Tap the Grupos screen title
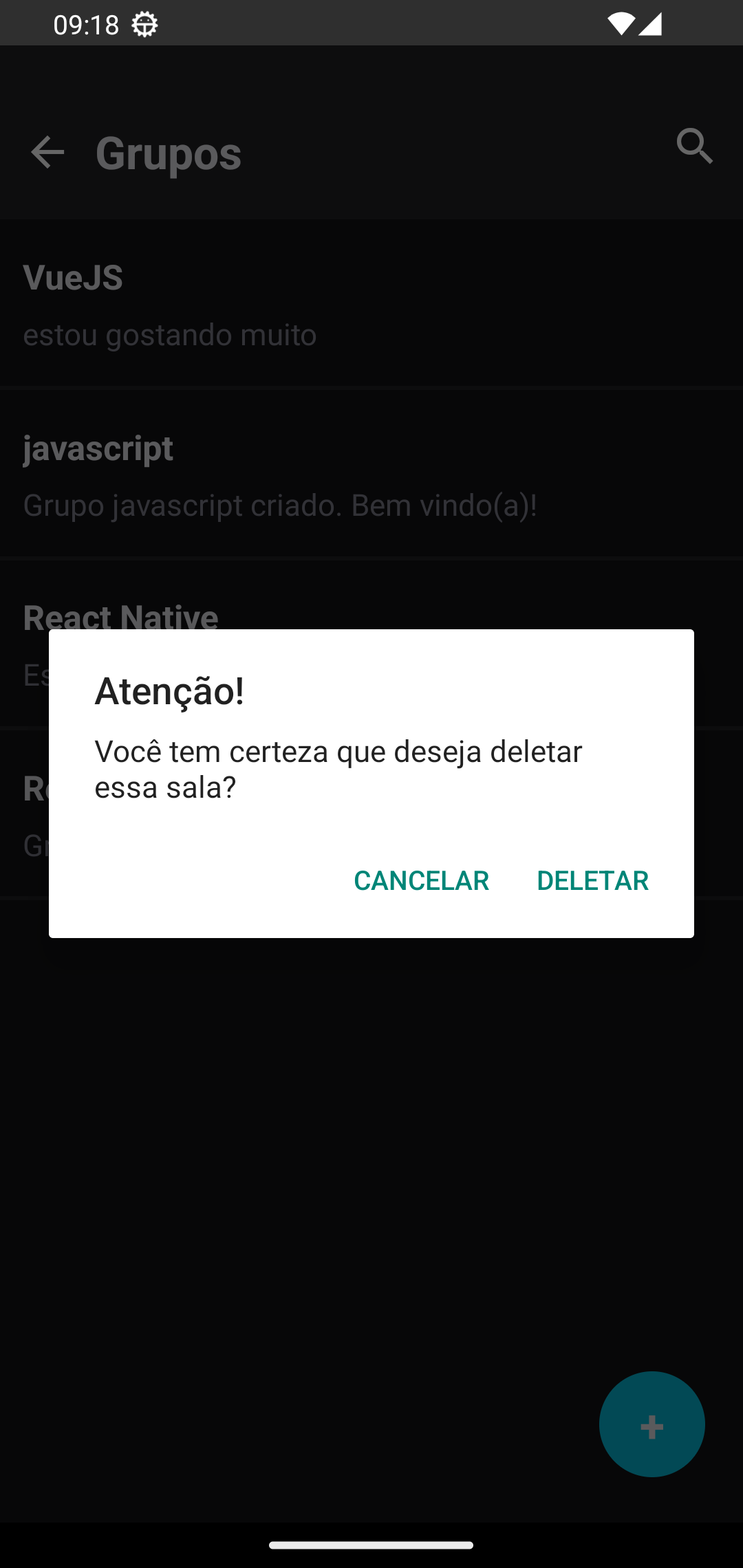Viewport: 743px width, 1568px height. (x=169, y=153)
